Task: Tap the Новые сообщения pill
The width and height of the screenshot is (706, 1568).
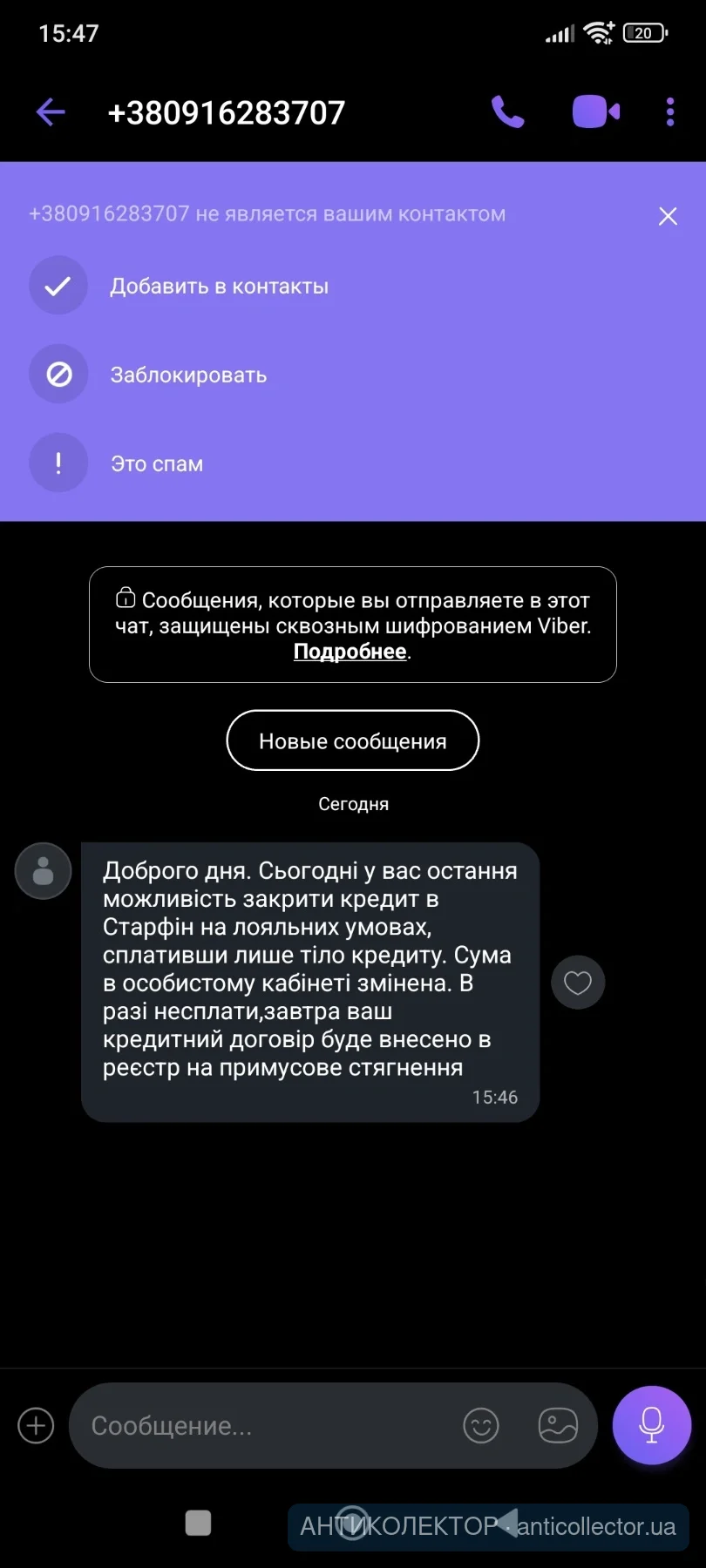Action: [x=352, y=740]
